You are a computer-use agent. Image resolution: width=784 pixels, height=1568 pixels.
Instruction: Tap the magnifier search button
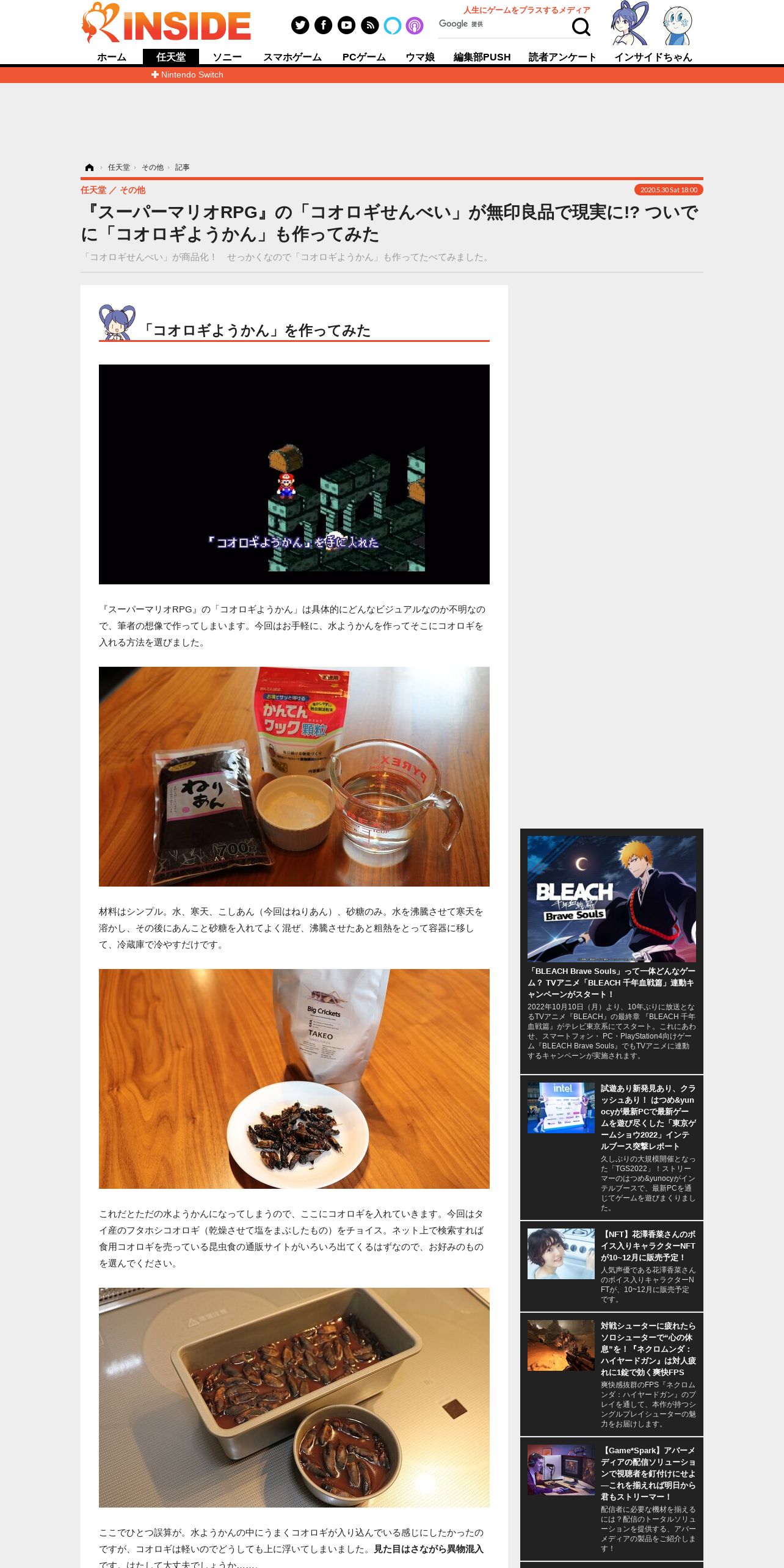coord(581,26)
